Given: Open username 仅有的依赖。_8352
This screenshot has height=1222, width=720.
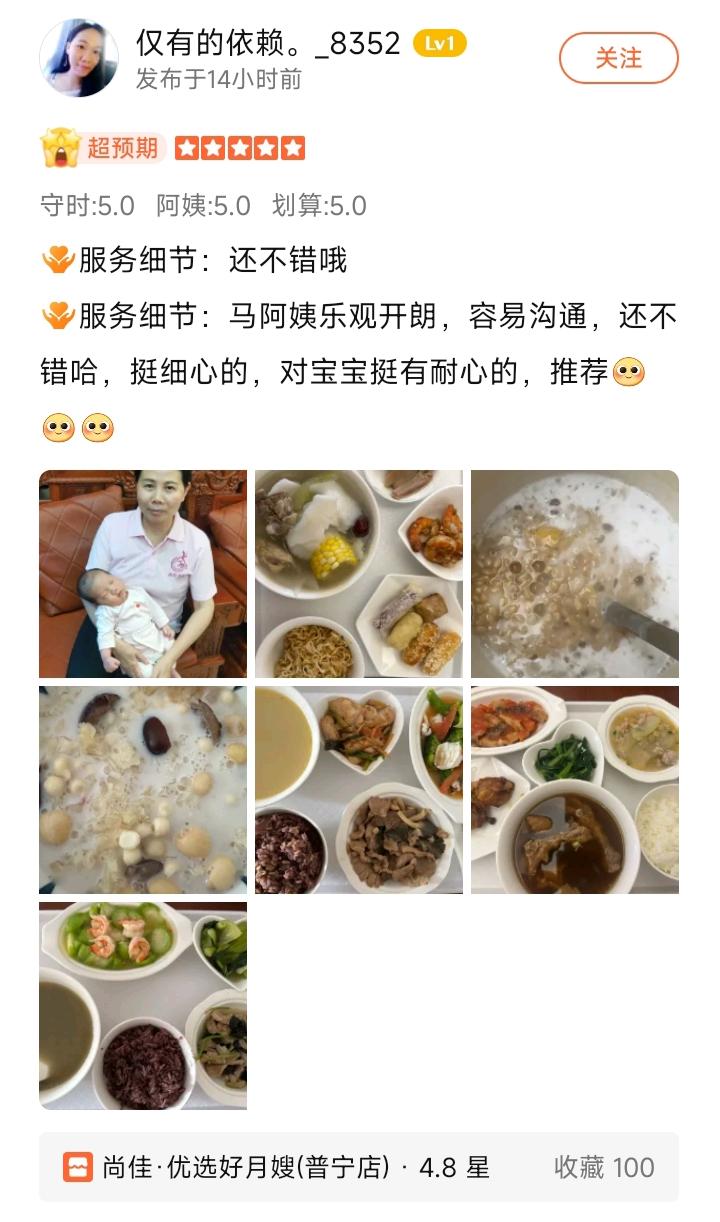Looking at the screenshot, I should (268, 43).
